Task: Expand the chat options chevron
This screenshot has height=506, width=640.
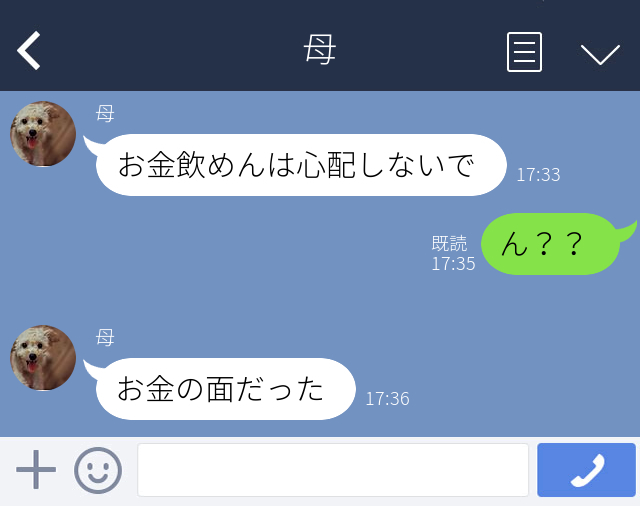Action: [x=600, y=53]
